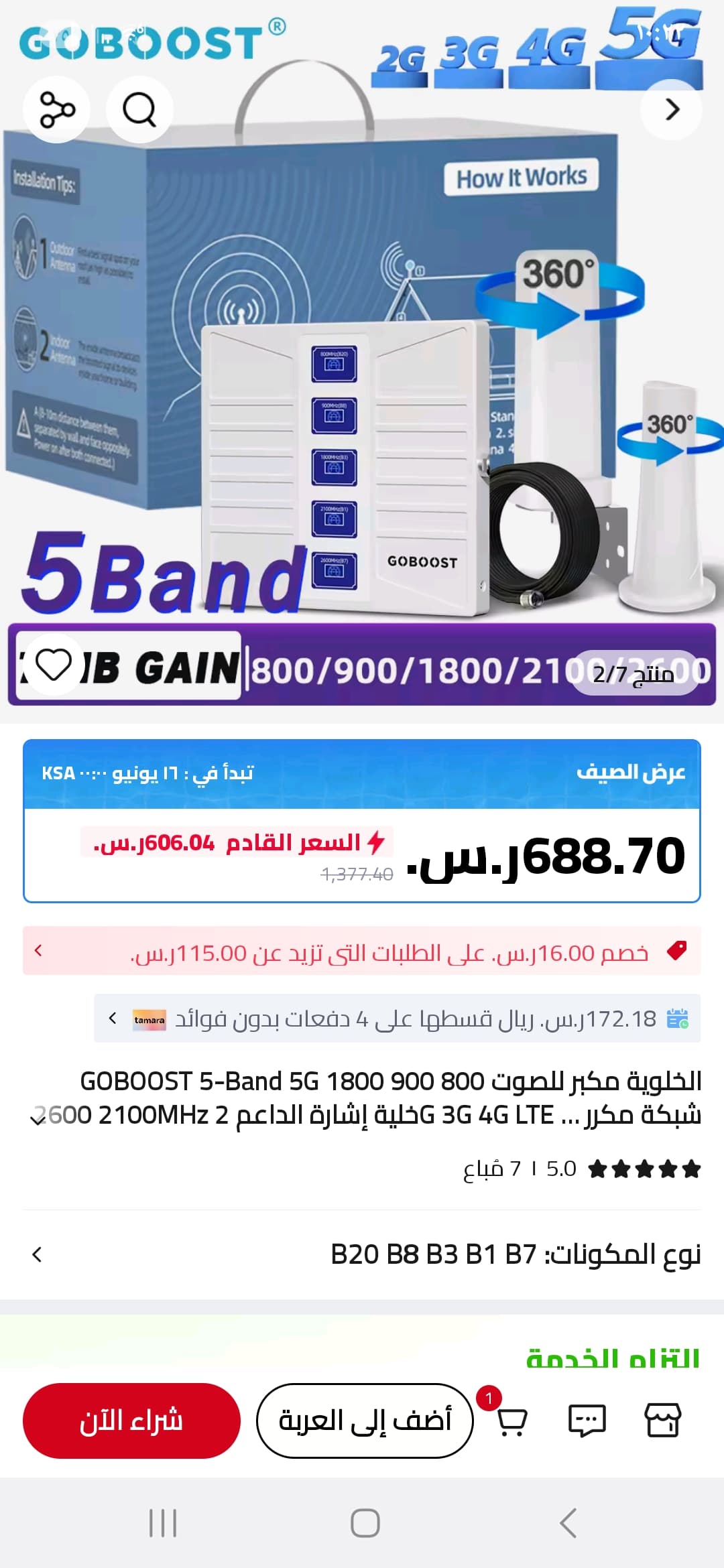The width and height of the screenshot is (724, 1568).
Task: Add product to wishlist with heart icon
Action: 54,665
